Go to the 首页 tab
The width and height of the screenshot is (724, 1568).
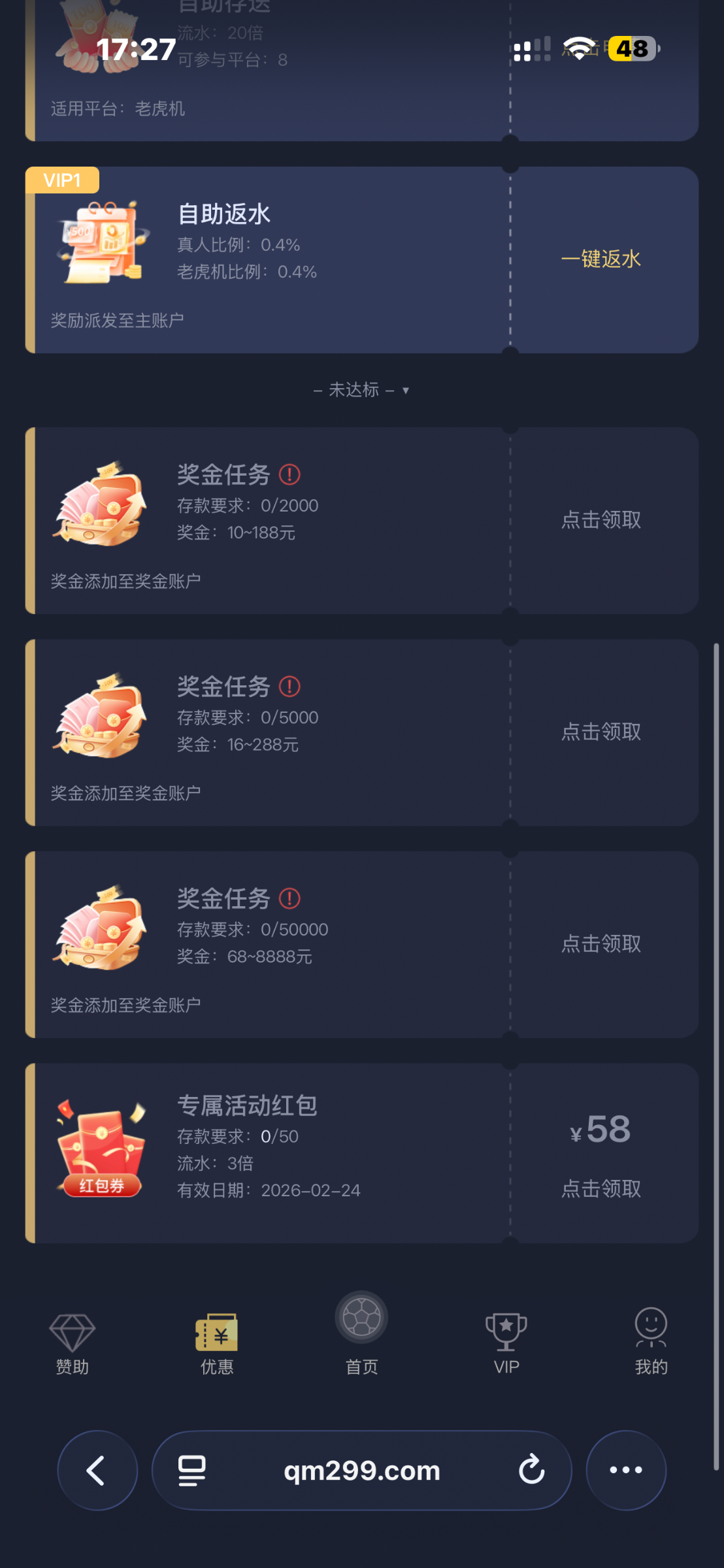click(361, 1333)
